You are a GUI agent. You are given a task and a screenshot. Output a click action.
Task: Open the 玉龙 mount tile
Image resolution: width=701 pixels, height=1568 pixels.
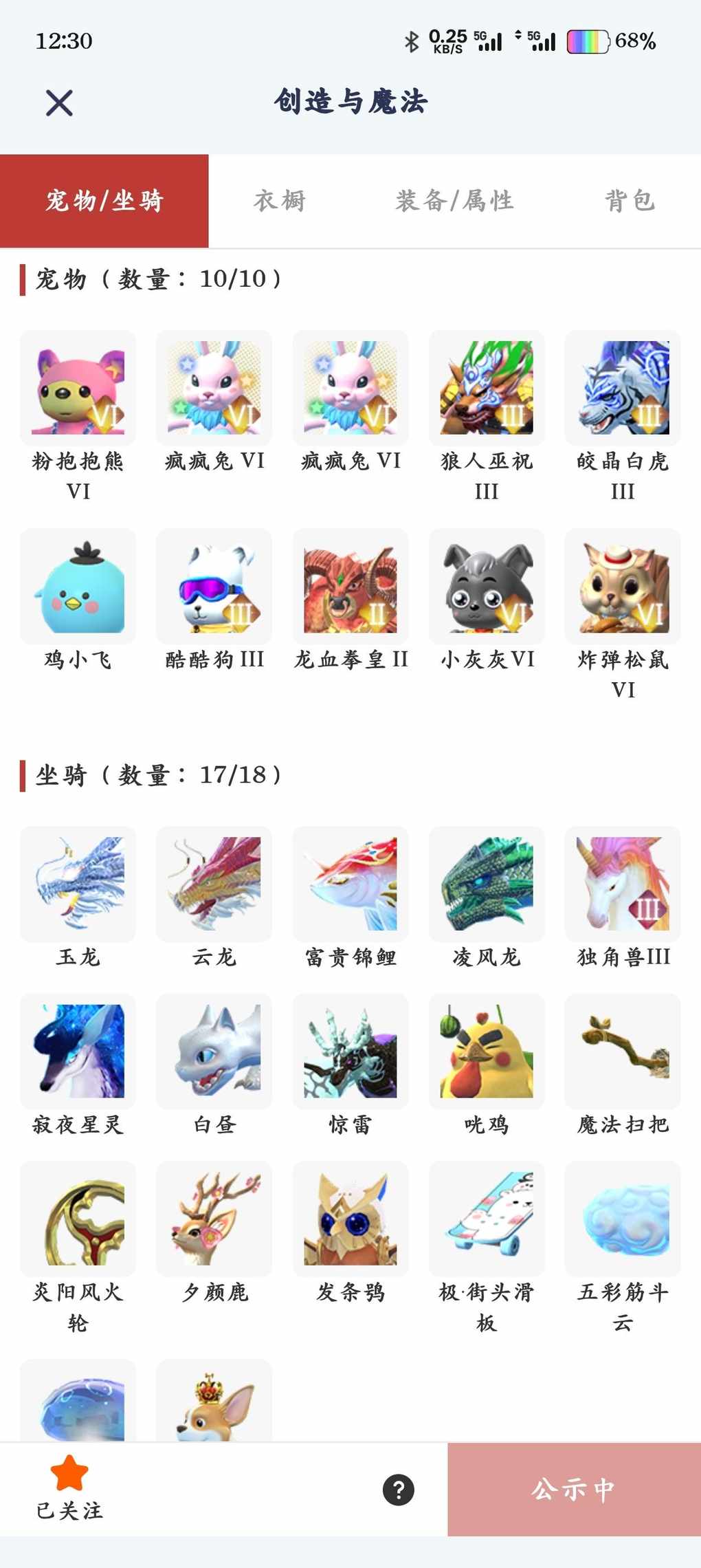(x=78, y=884)
